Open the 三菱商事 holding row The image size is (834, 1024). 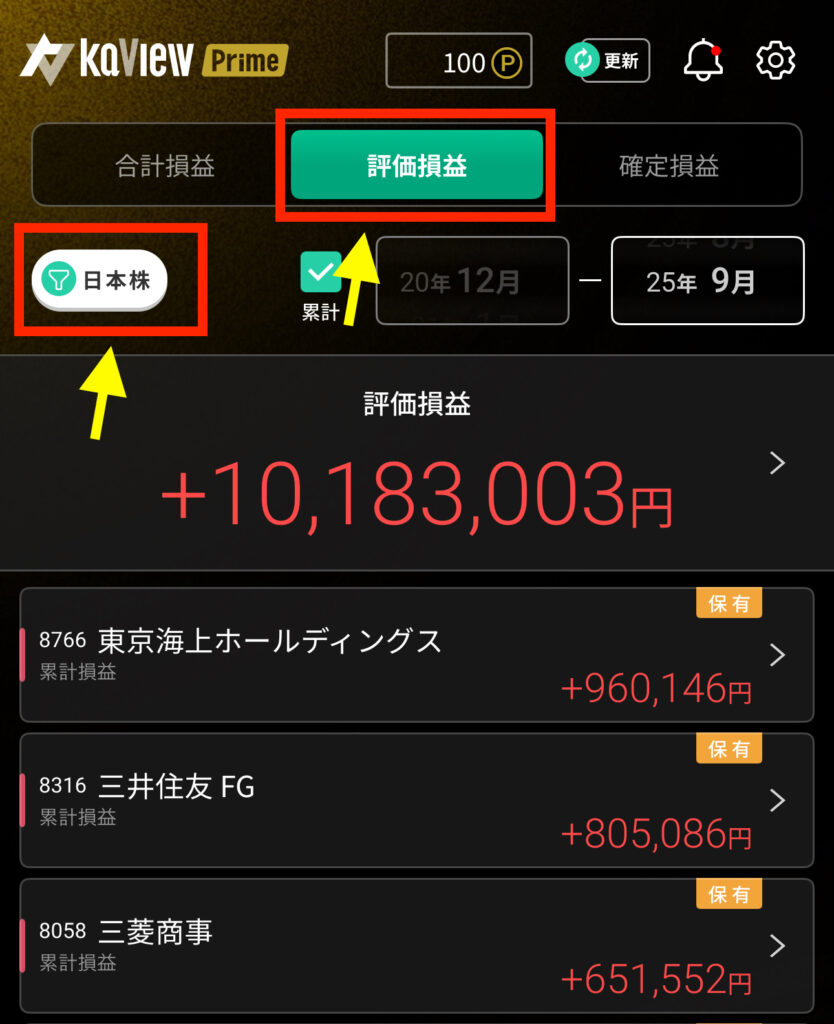[x=416, y=945]
